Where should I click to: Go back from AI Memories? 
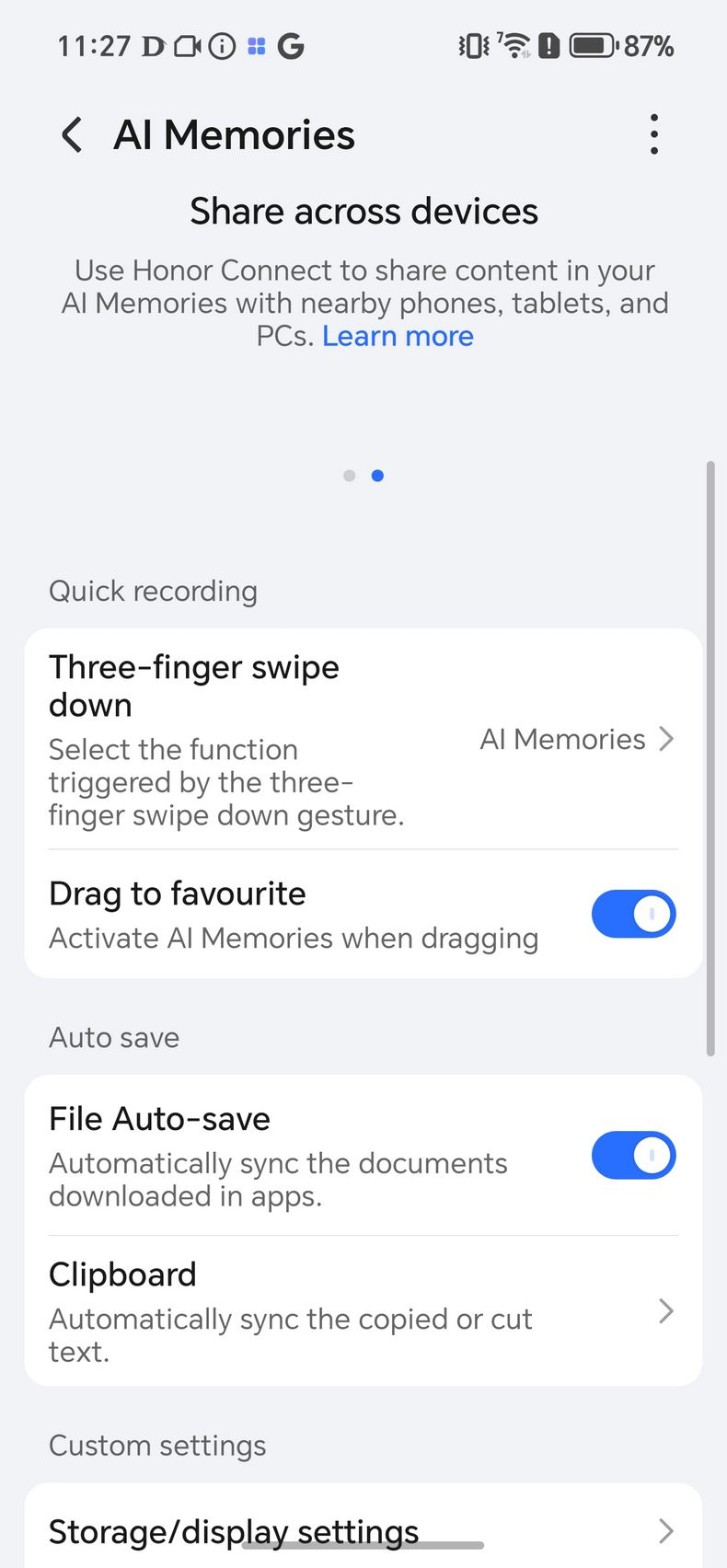[x=72, y=135]
